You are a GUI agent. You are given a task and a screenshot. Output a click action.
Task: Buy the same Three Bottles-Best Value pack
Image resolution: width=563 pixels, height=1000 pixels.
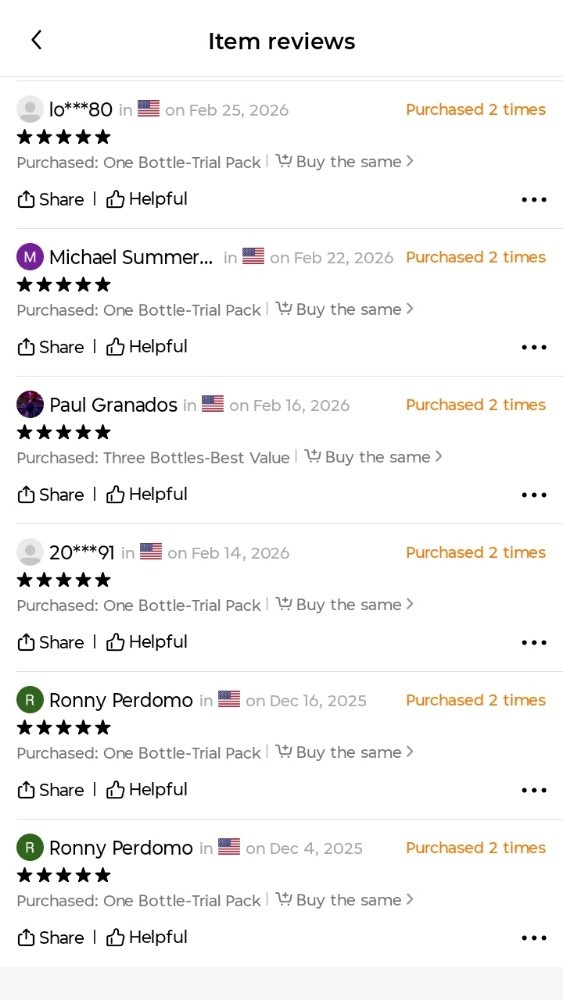click(x=373, y=457)
